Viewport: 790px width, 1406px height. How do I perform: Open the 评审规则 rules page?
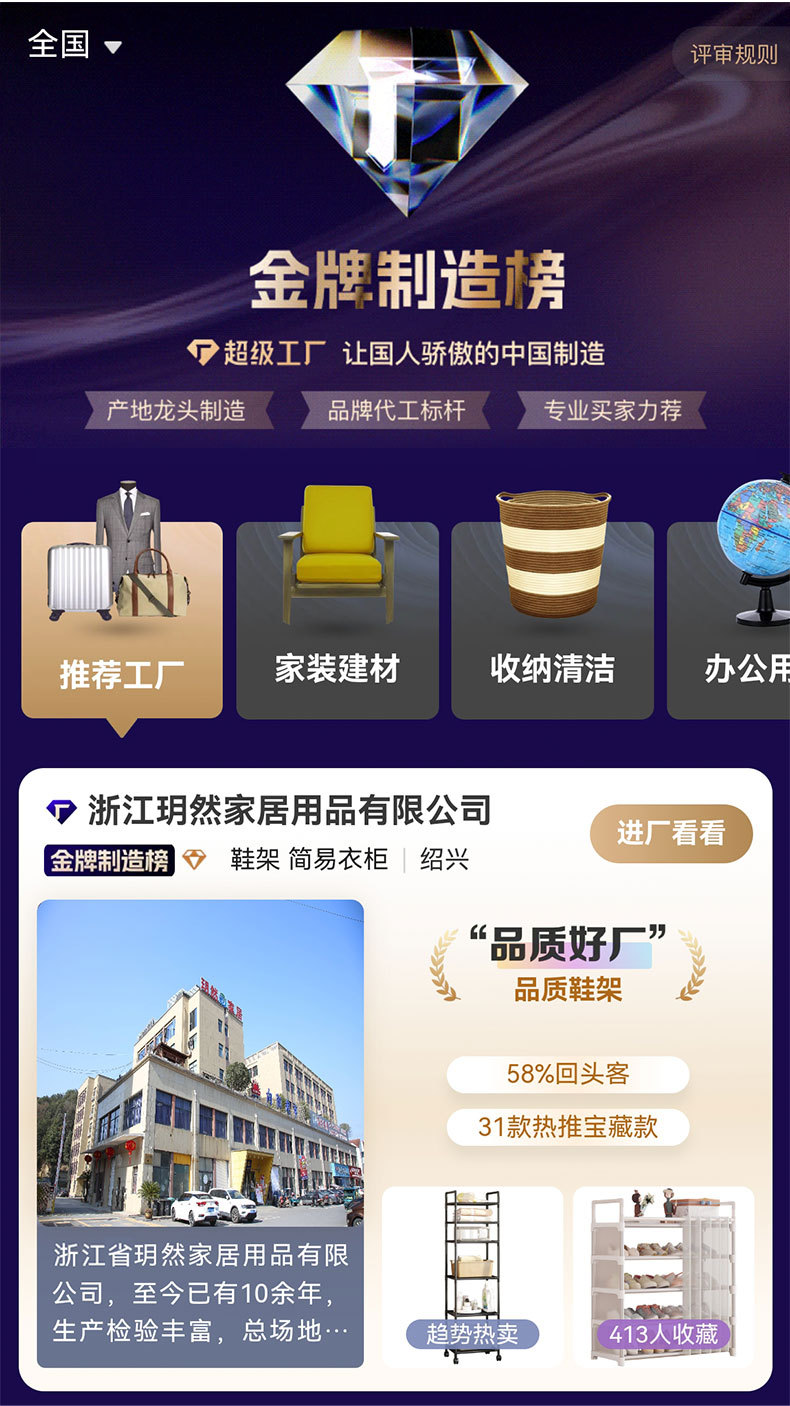click(x=734, y=54)
